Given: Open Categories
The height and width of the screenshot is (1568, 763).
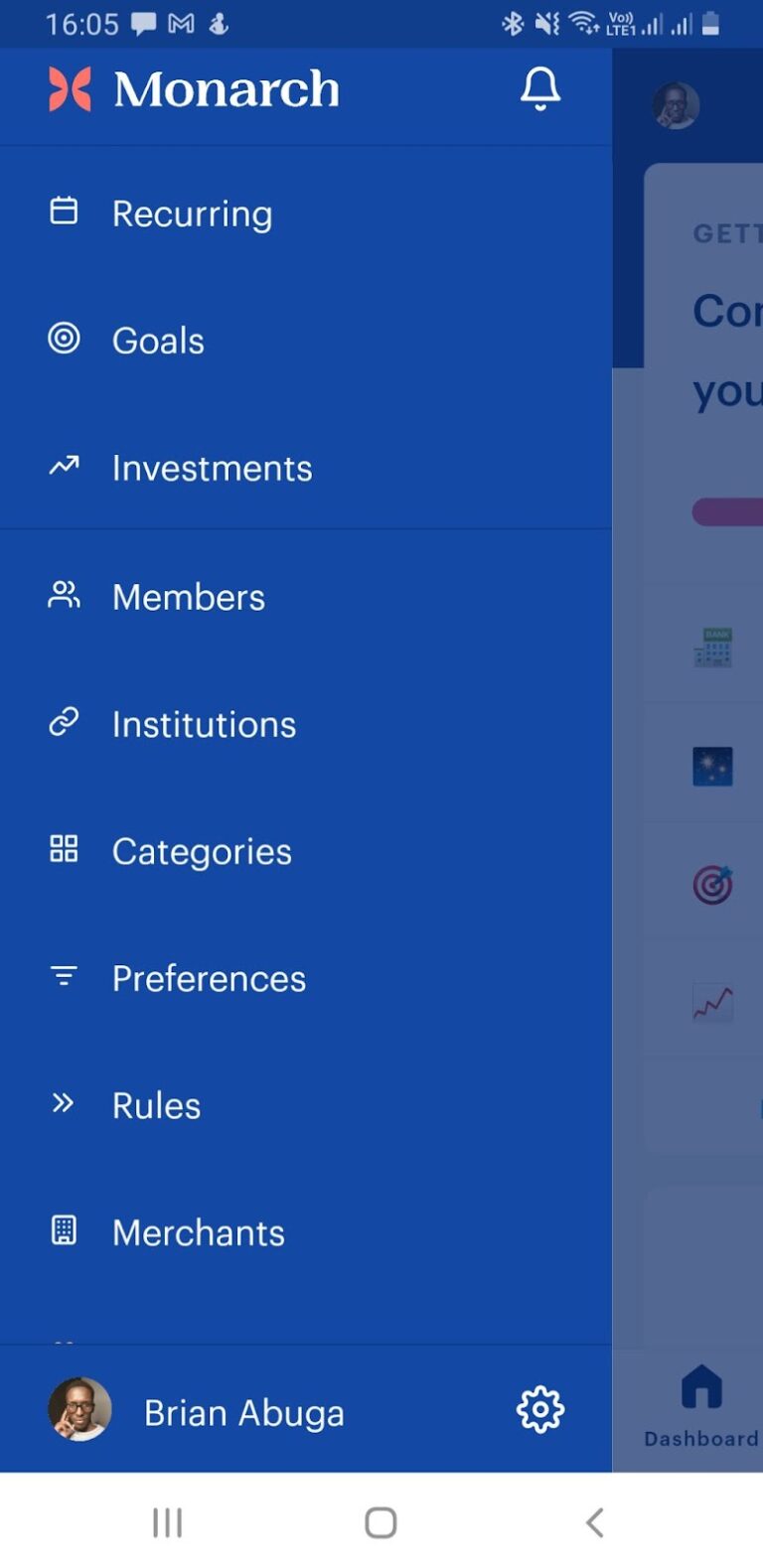Looking at the screenshot, I should (306, 850).
